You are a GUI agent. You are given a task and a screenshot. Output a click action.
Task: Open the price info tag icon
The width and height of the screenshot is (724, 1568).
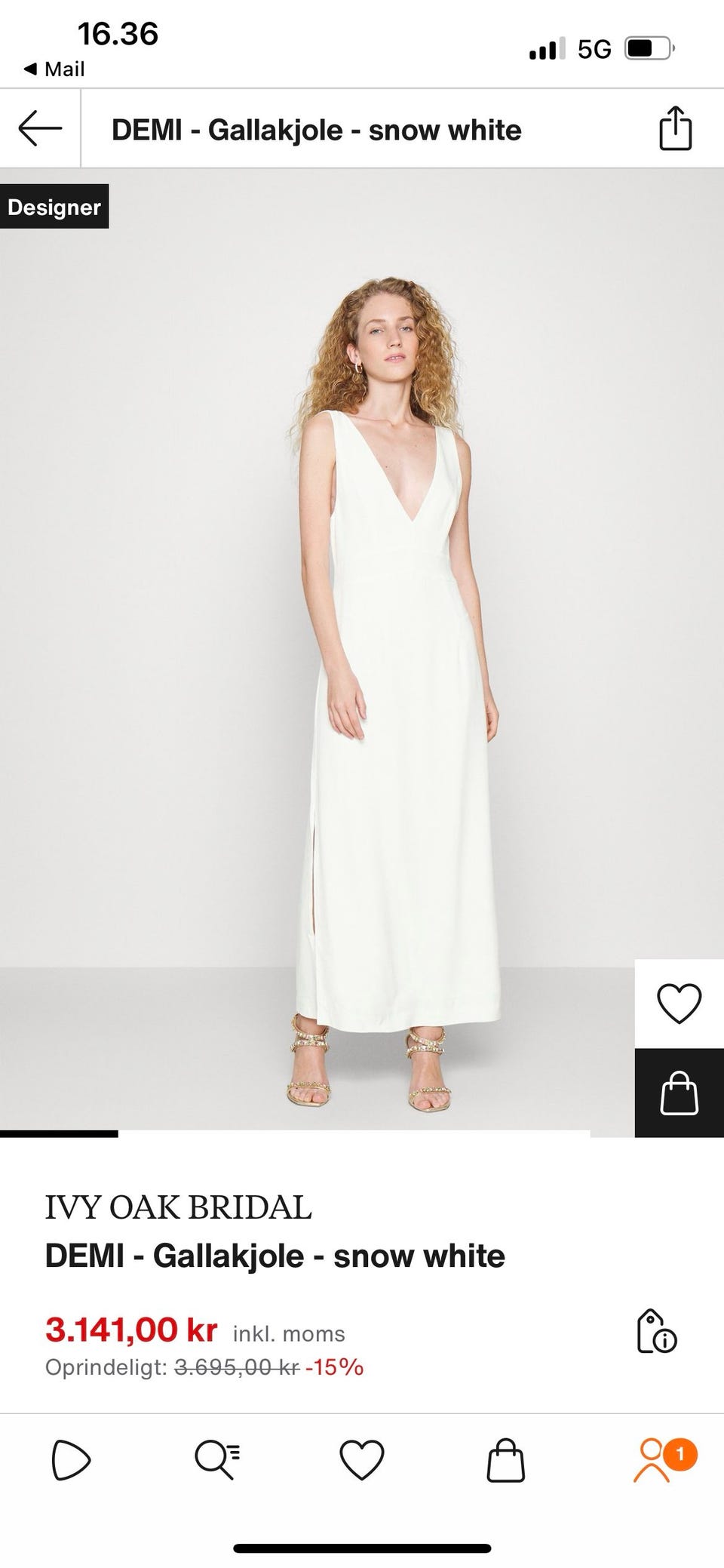656,1332
